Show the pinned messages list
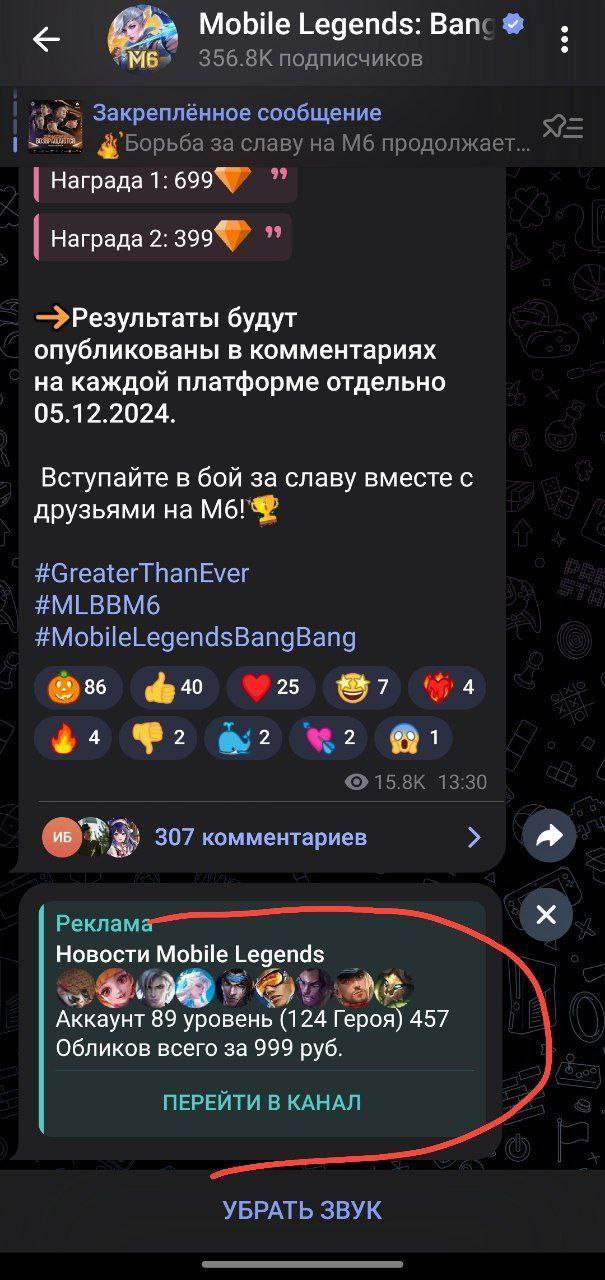The image size is (605, 1280). pyautogui.click(x=563, y=127)
